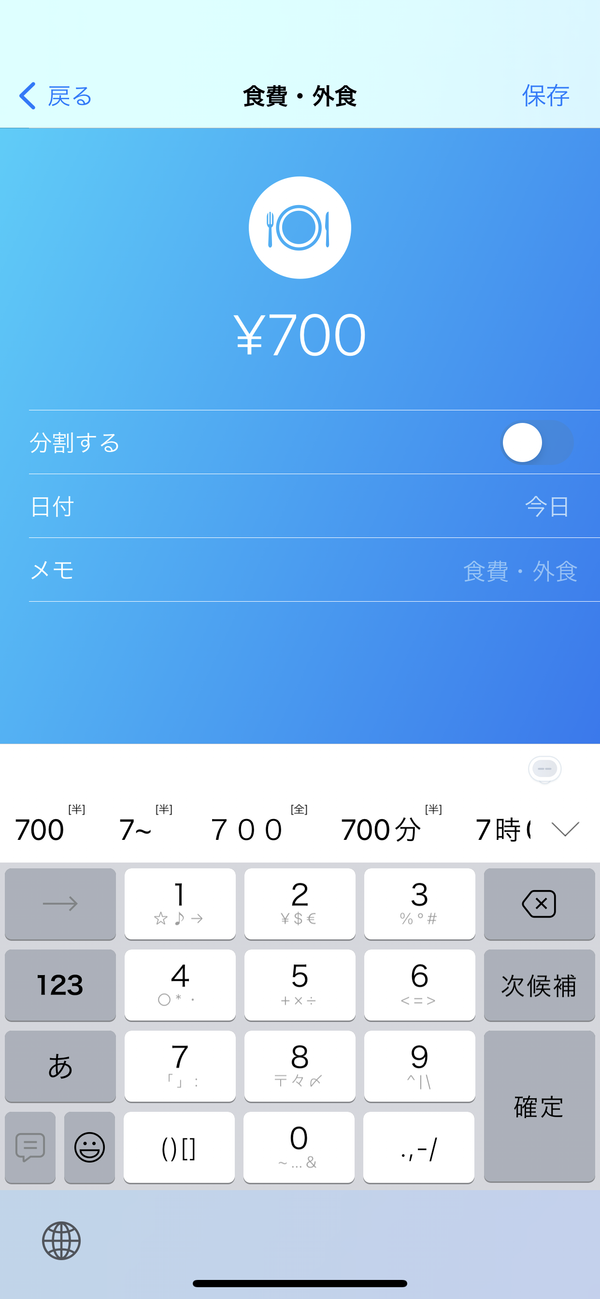Tap the ¥700 amount
This screenshot has height=1299, width=600.
(300, 336)
